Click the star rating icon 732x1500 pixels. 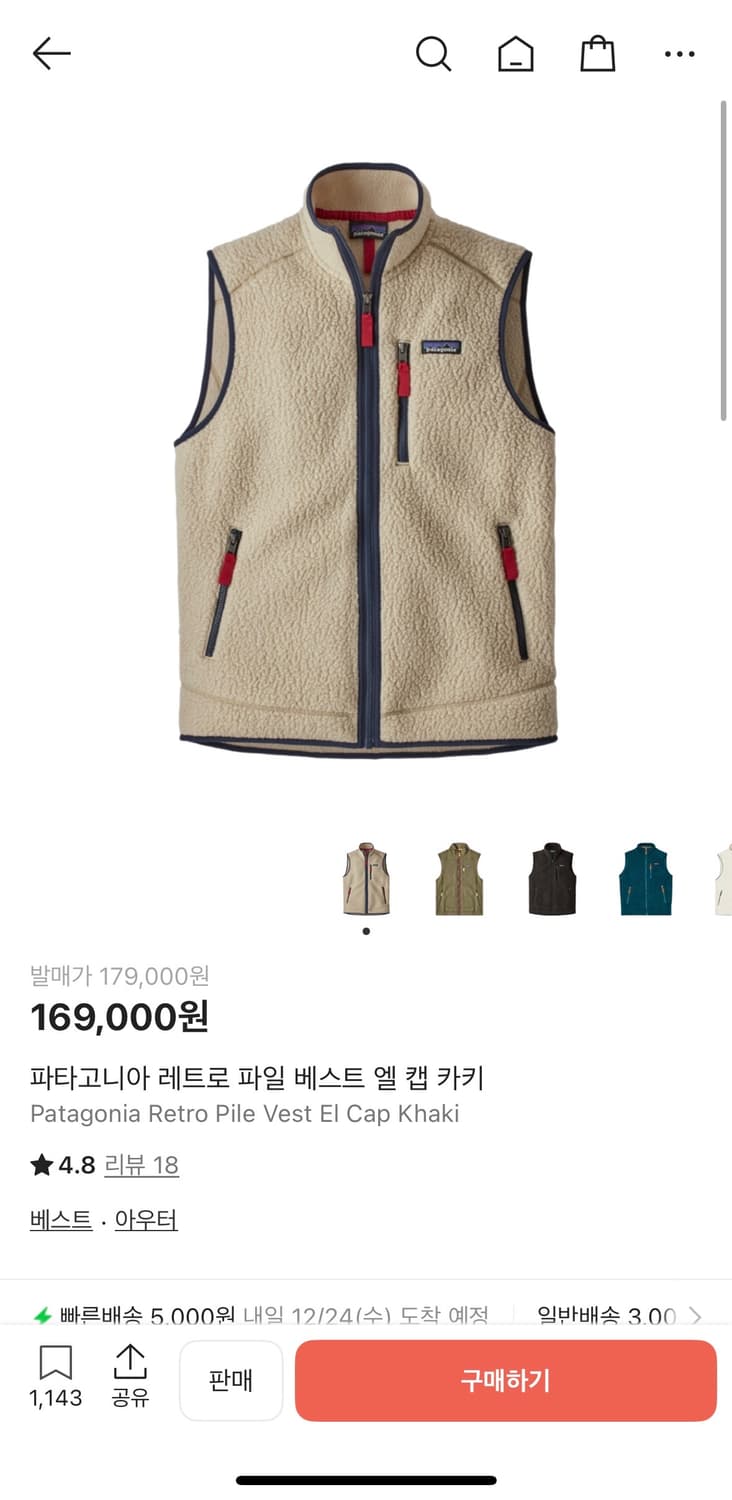coord(40,1165)
